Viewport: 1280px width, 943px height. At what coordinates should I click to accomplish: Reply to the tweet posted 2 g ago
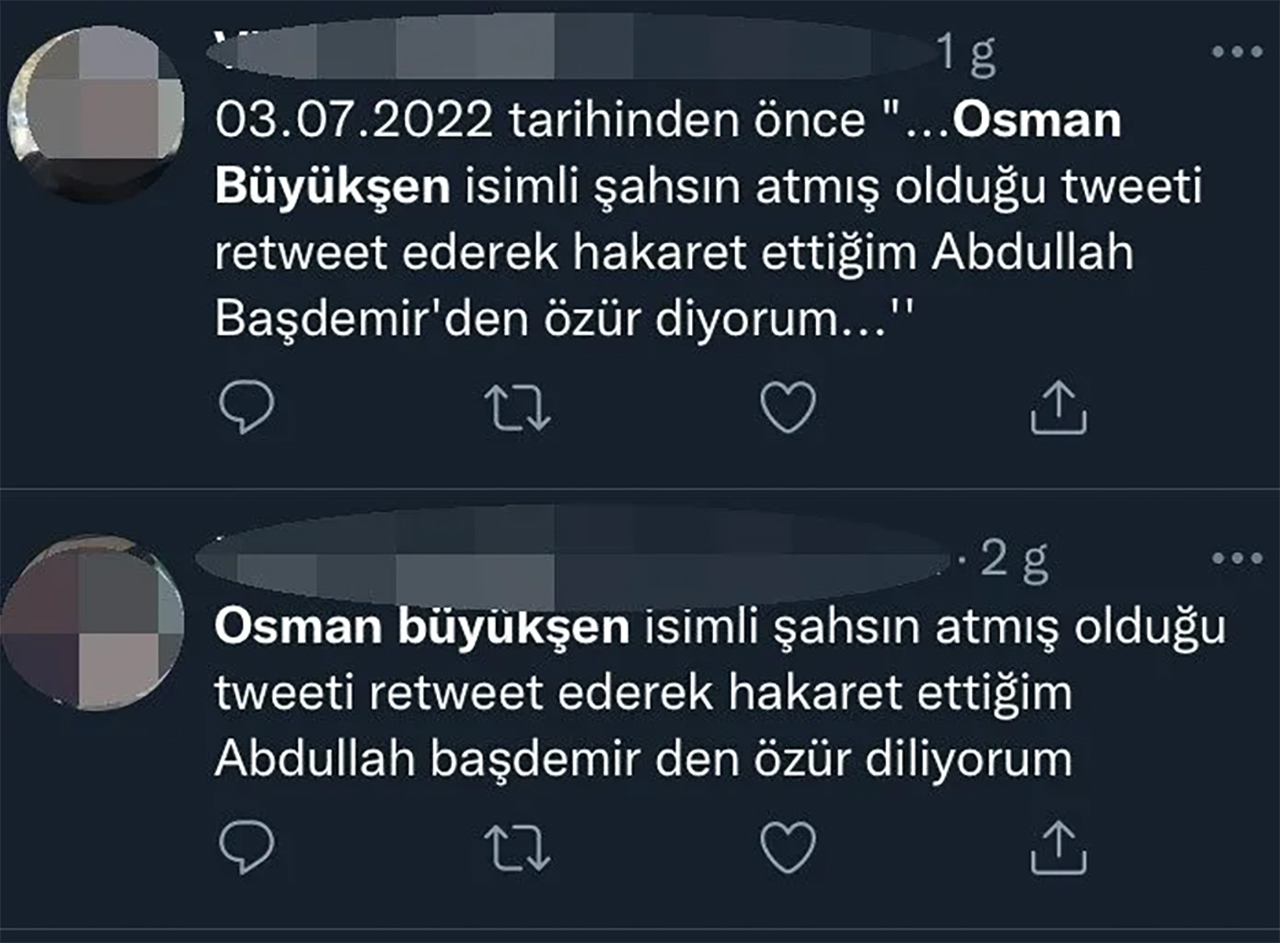[245, 849]
